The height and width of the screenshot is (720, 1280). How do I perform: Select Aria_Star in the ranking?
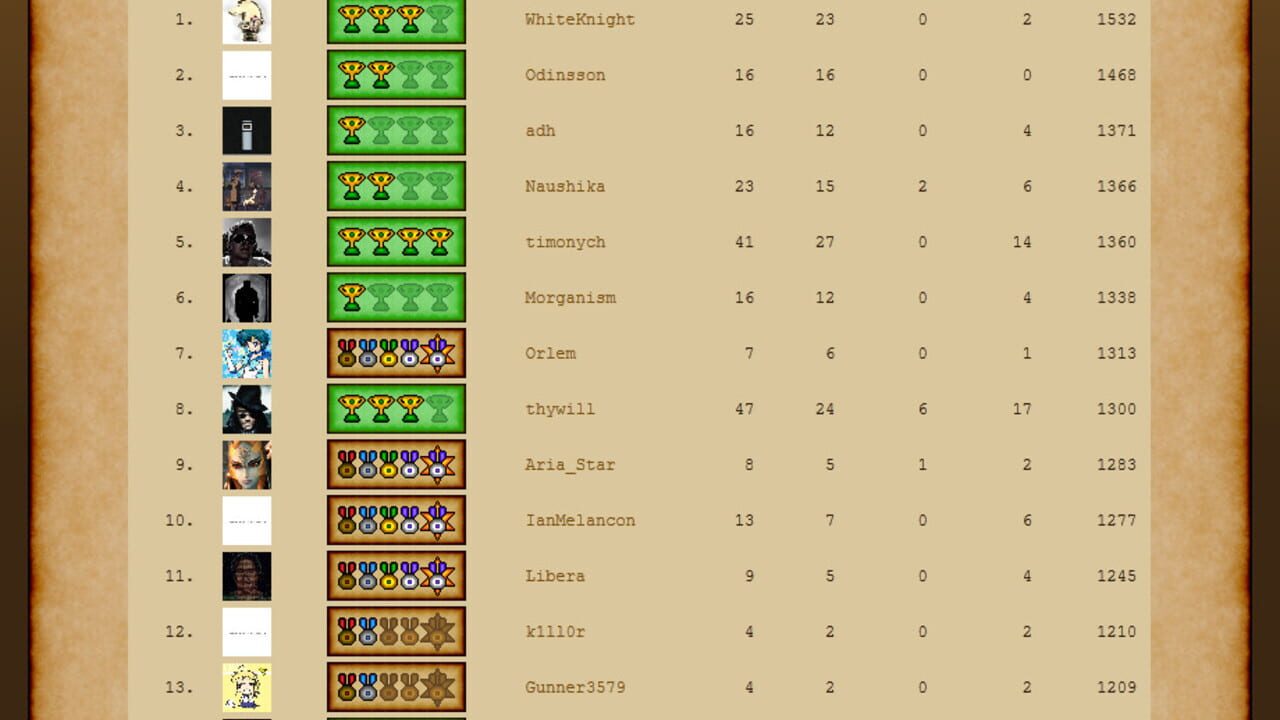570,465
